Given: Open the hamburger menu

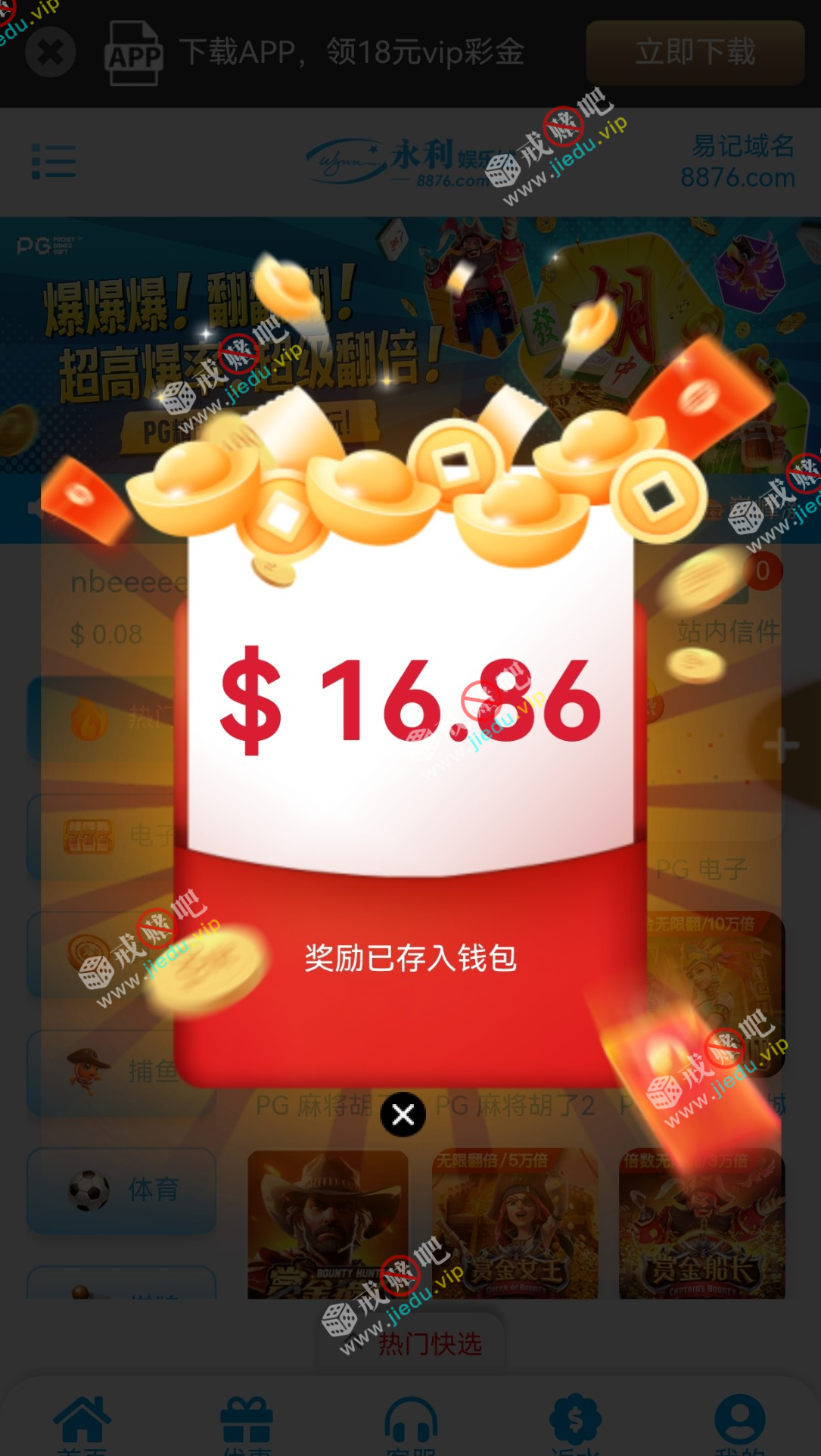Looking at the screenshot, I should 53,162.
